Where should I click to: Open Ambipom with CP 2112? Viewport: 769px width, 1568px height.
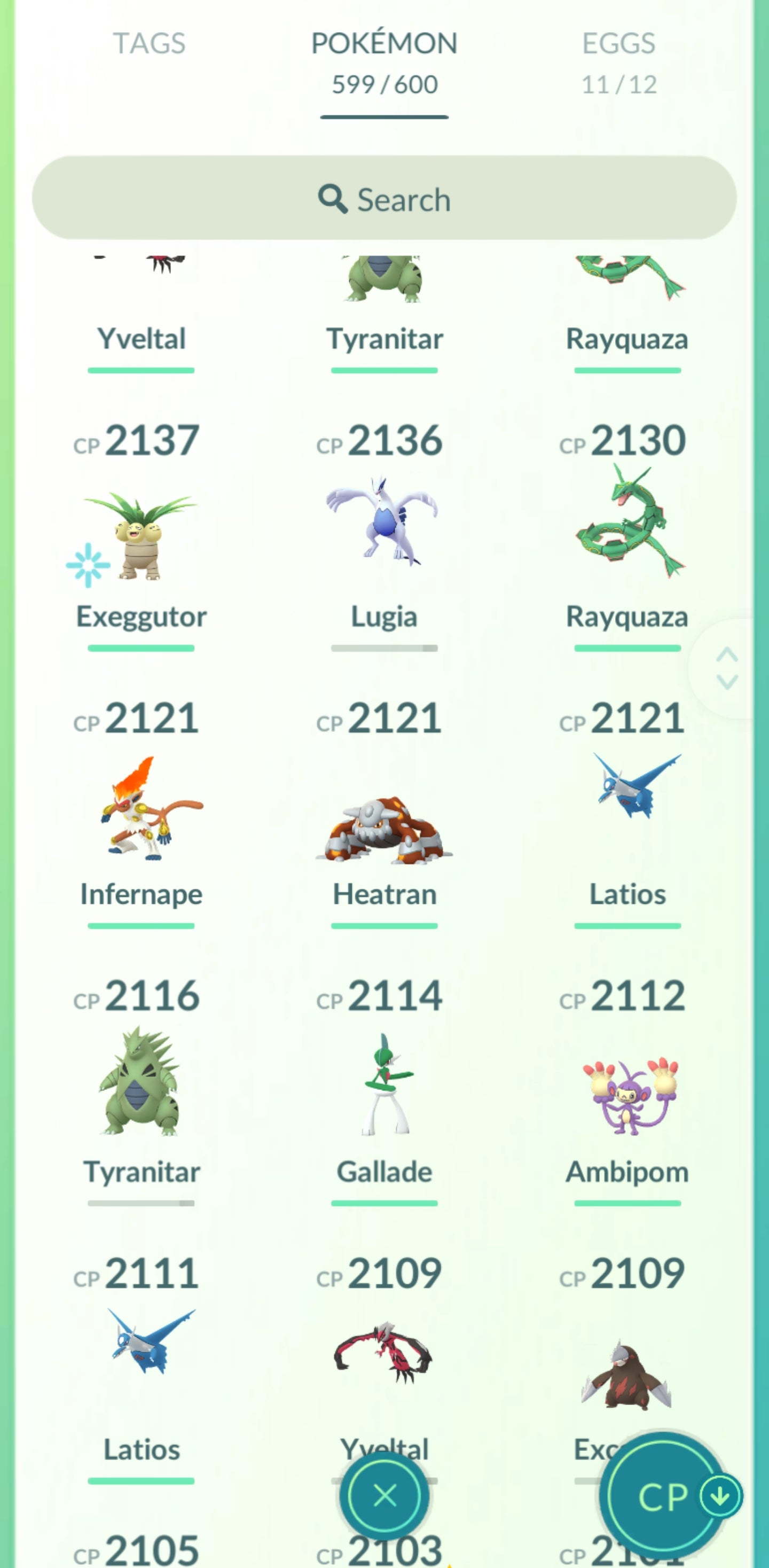click(627, 1096)
